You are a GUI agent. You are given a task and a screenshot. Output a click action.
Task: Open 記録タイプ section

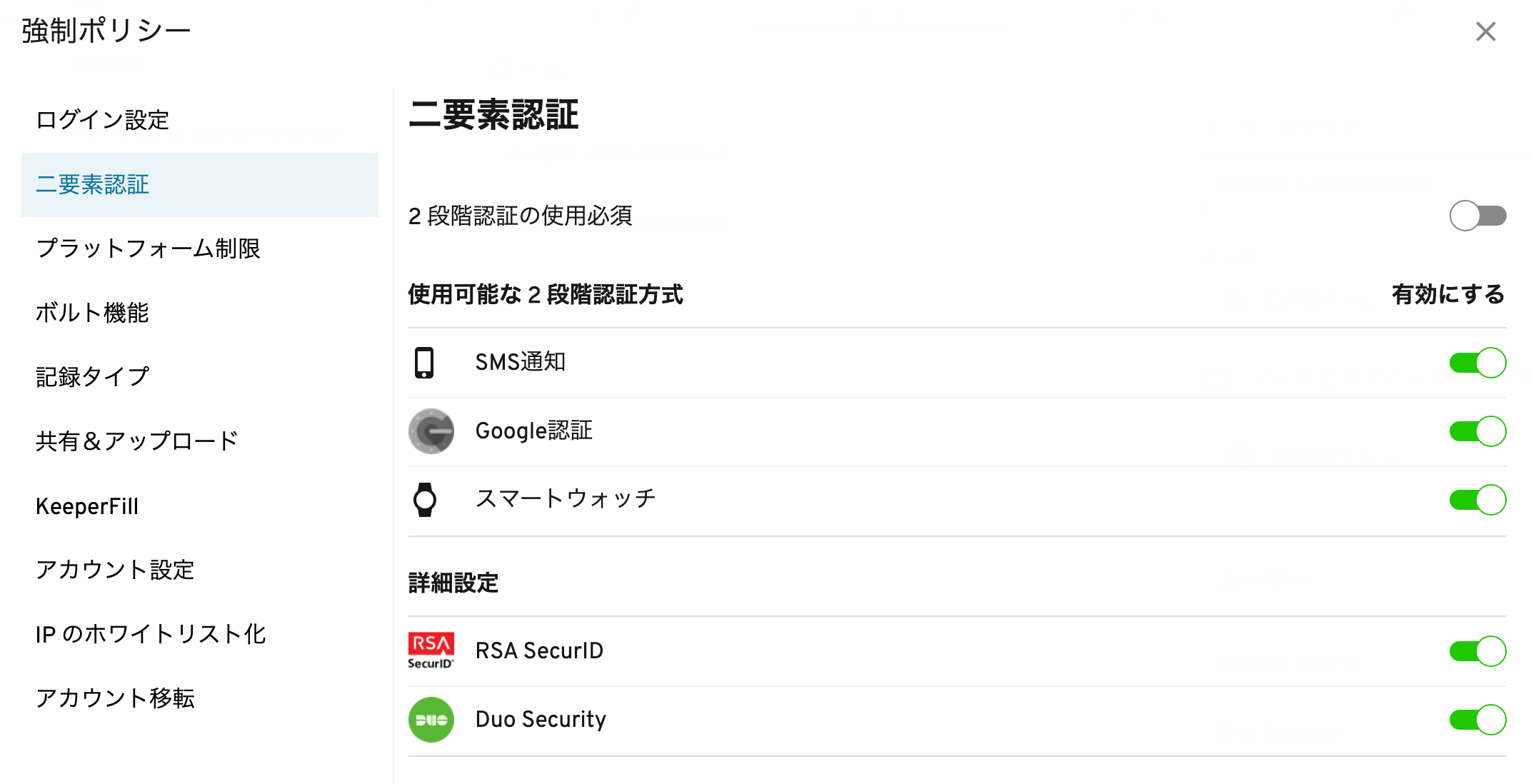tap(93, 377)
